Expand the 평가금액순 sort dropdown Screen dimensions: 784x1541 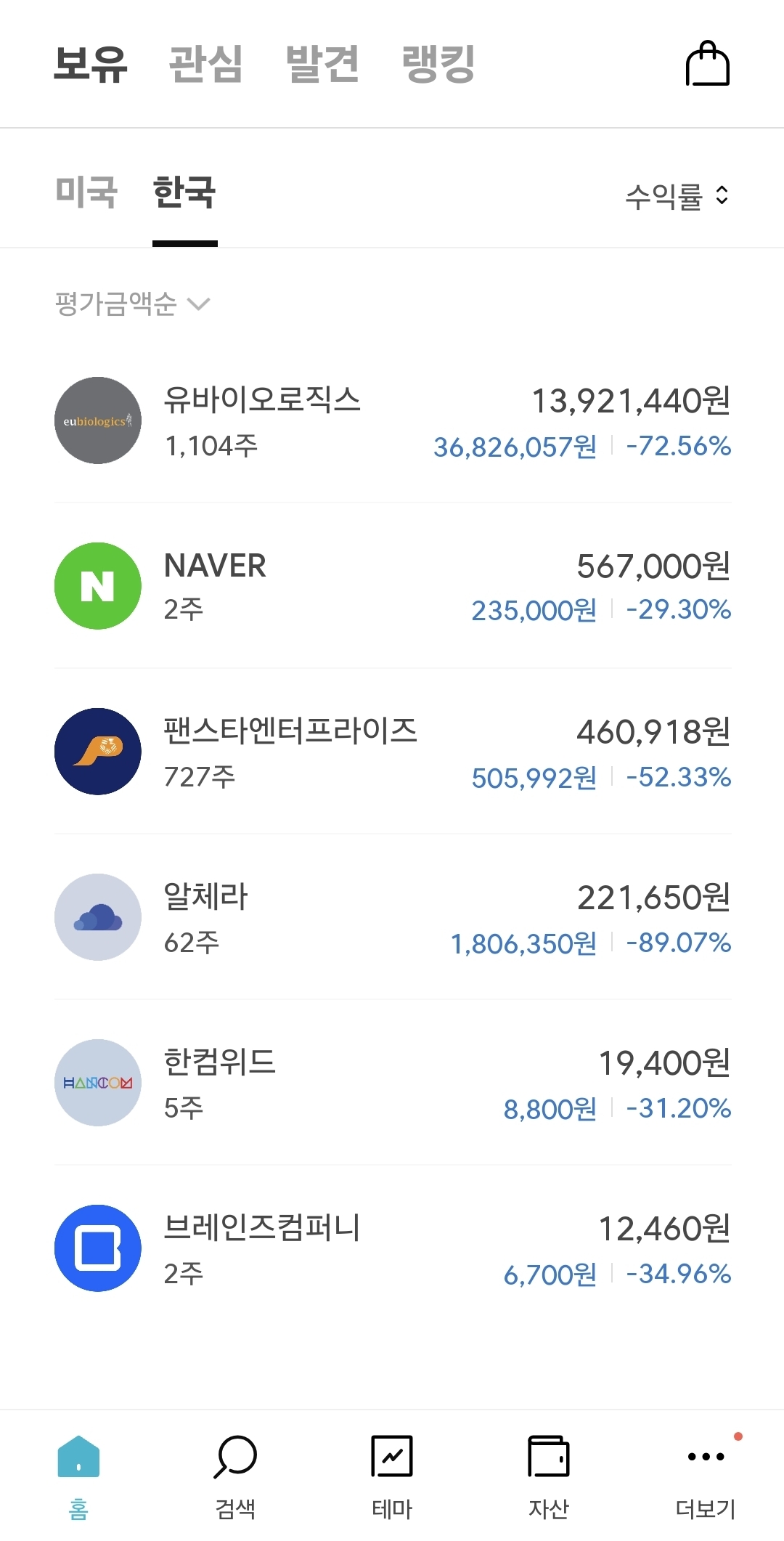pos(133,304)
